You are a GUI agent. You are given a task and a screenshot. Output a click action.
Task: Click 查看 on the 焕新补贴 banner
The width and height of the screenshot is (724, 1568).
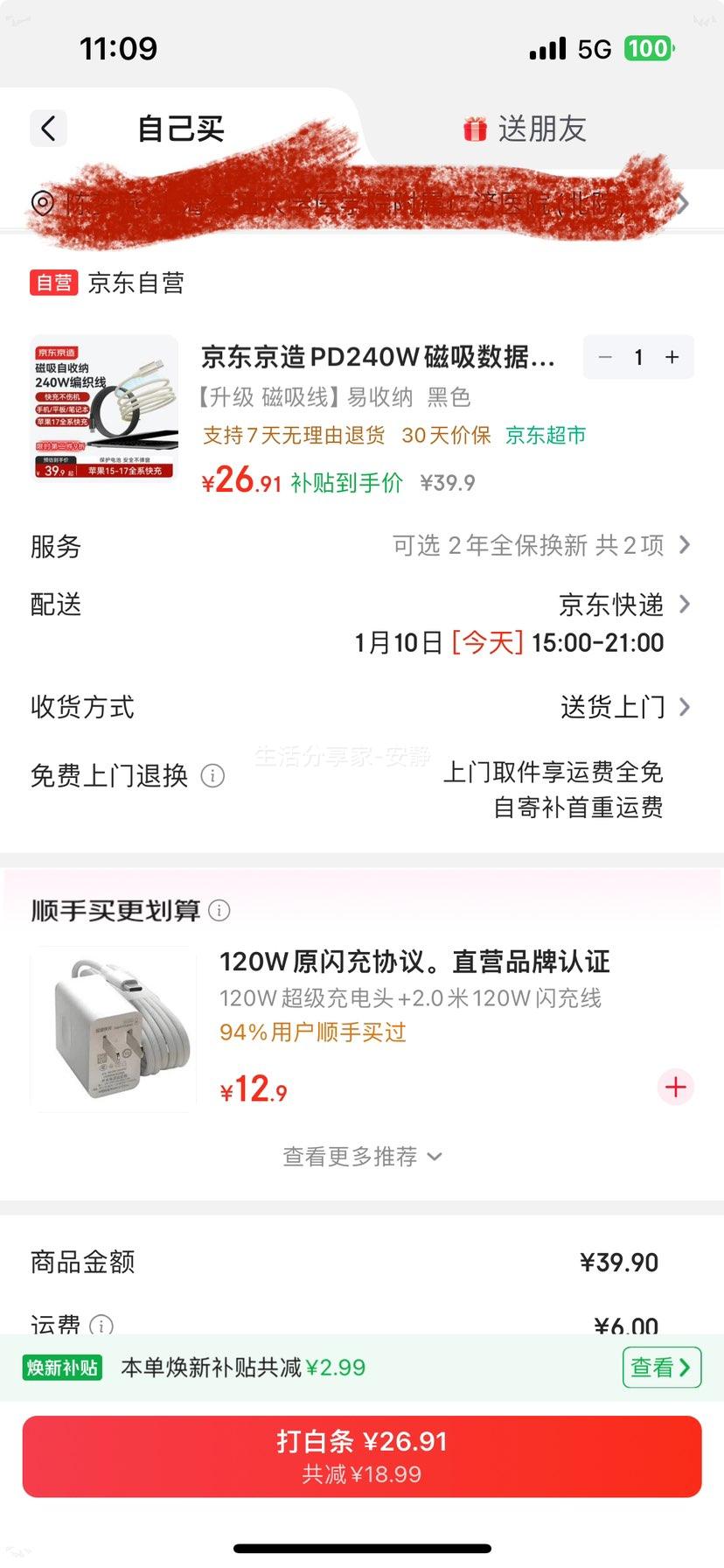click(x=661, y=1367)
